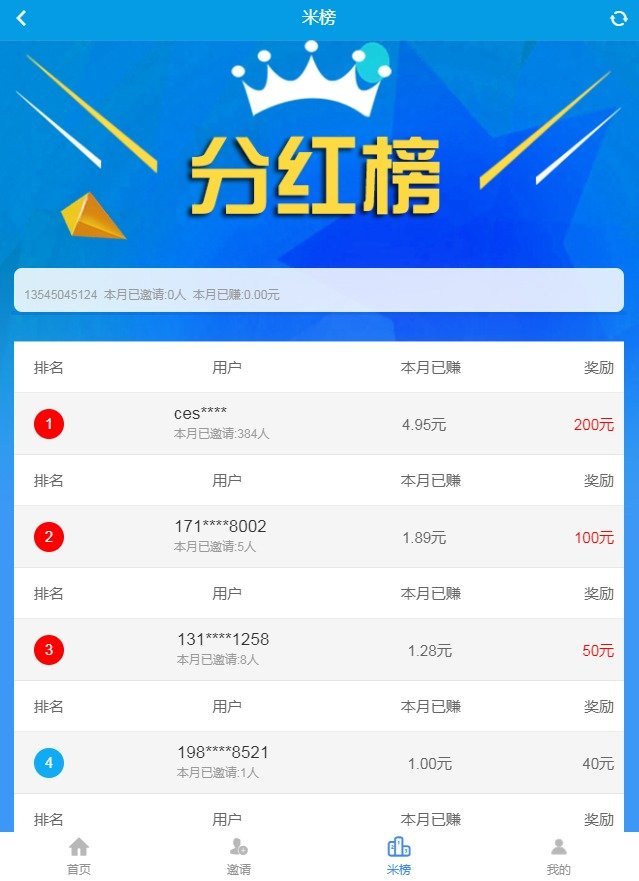Go to the 我的 tab
The height and width of the screenshot is (881, 639).
click(x=559, y=856)
